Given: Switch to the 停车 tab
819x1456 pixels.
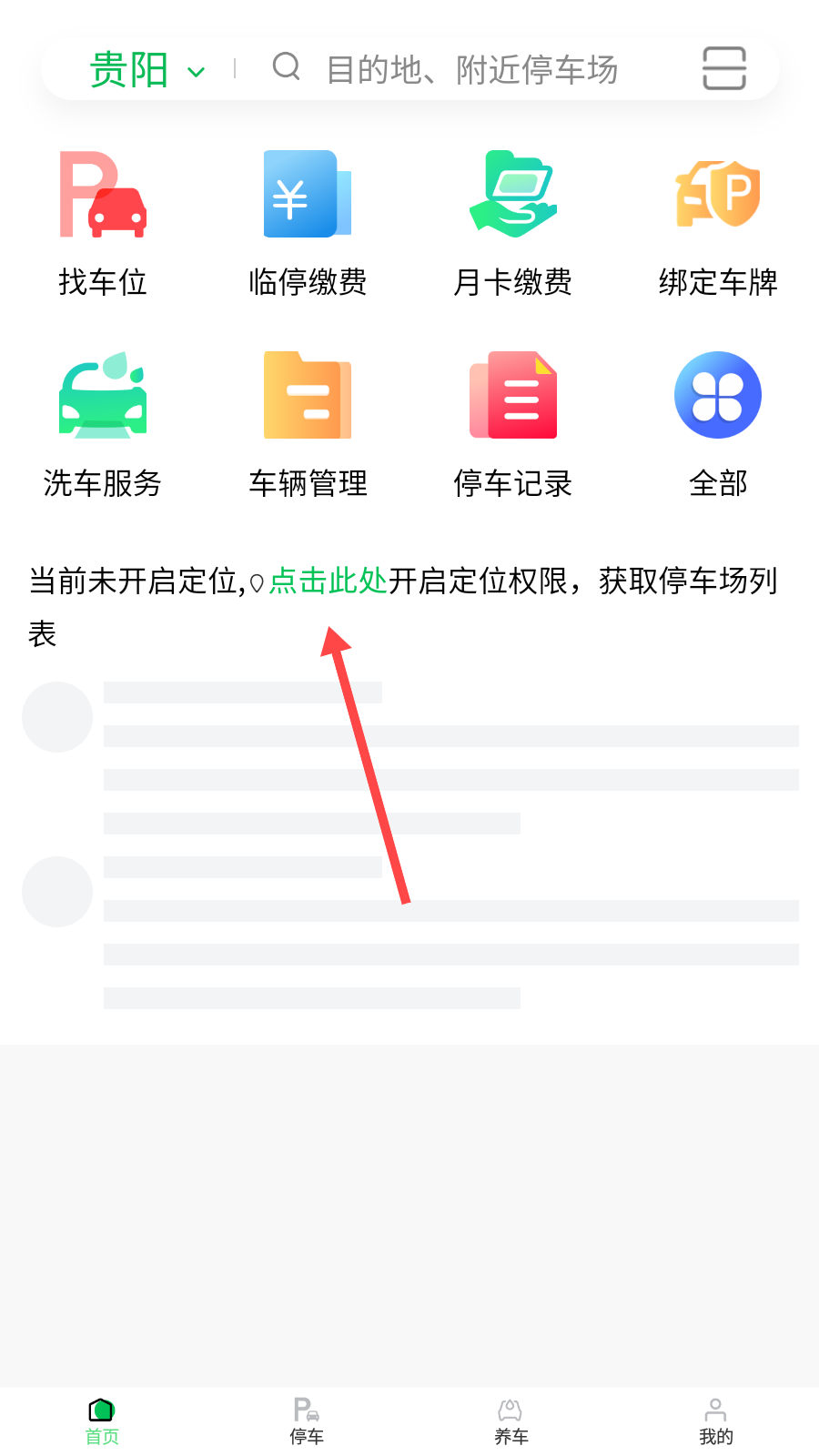Looking at the screenshot, I should [307, 1421].
